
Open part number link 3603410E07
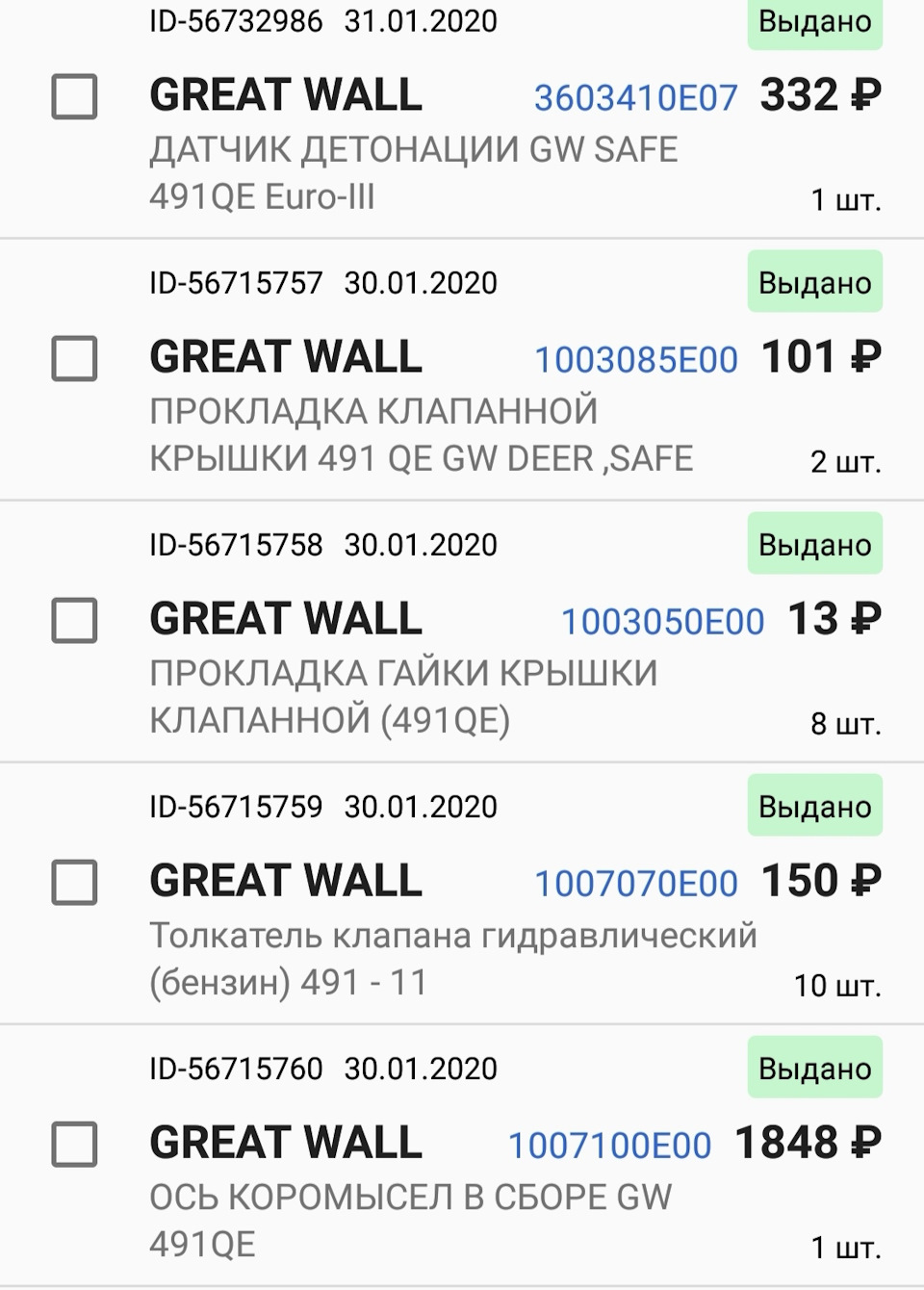click(635, 97)
